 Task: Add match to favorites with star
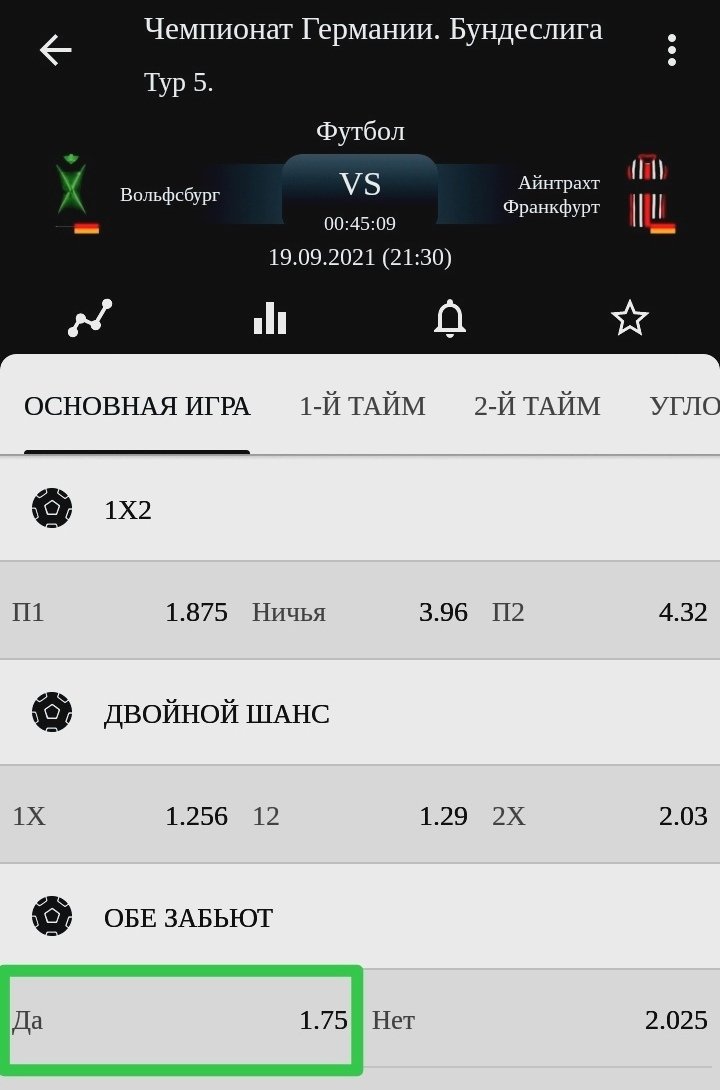tap(630, 319)
